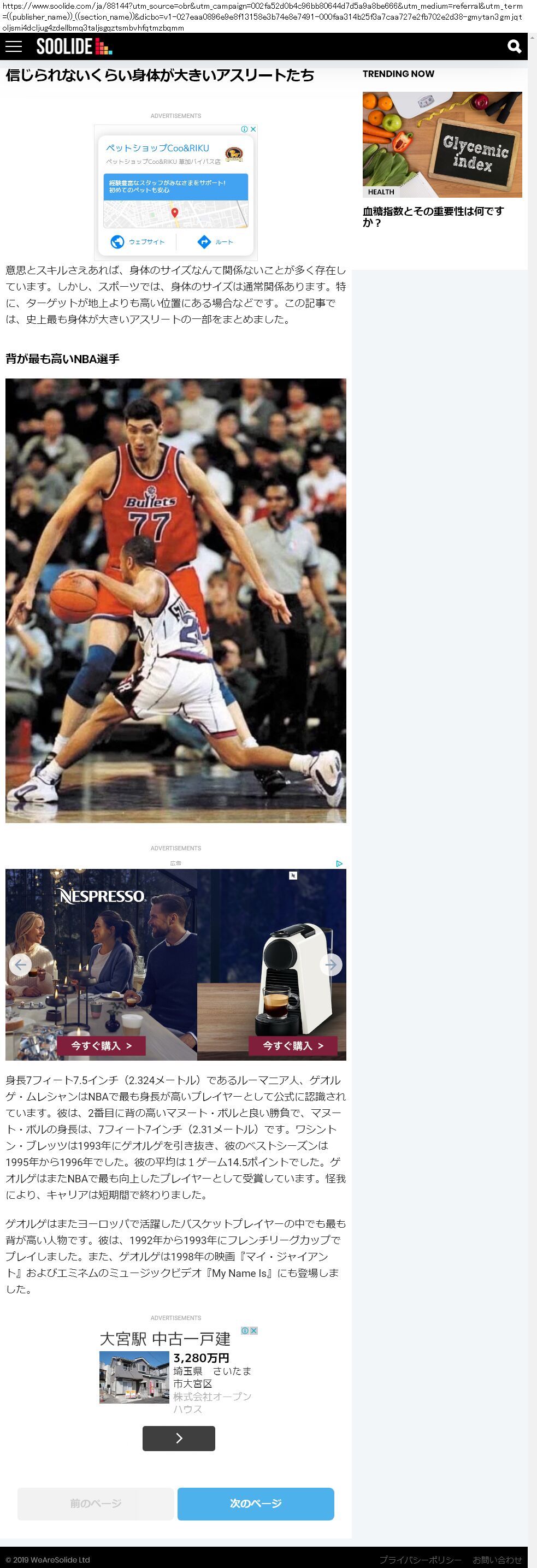Tap 今すぐ購入 under the people photo
Screen dimensions: 537x1568
102,1046
